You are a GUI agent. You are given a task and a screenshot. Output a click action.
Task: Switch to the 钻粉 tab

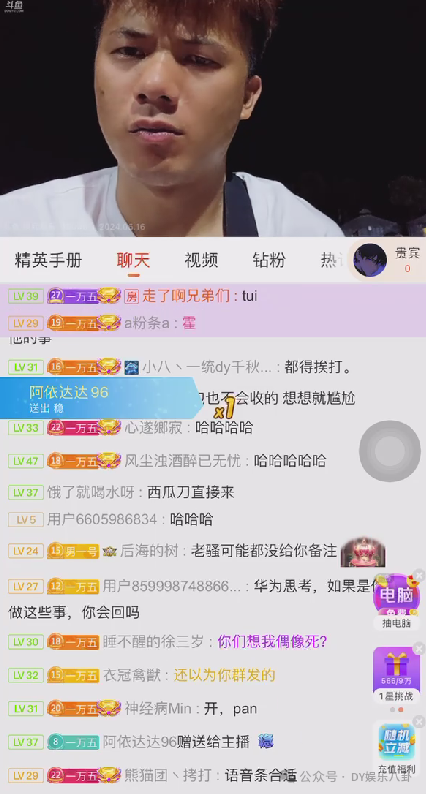269,260
